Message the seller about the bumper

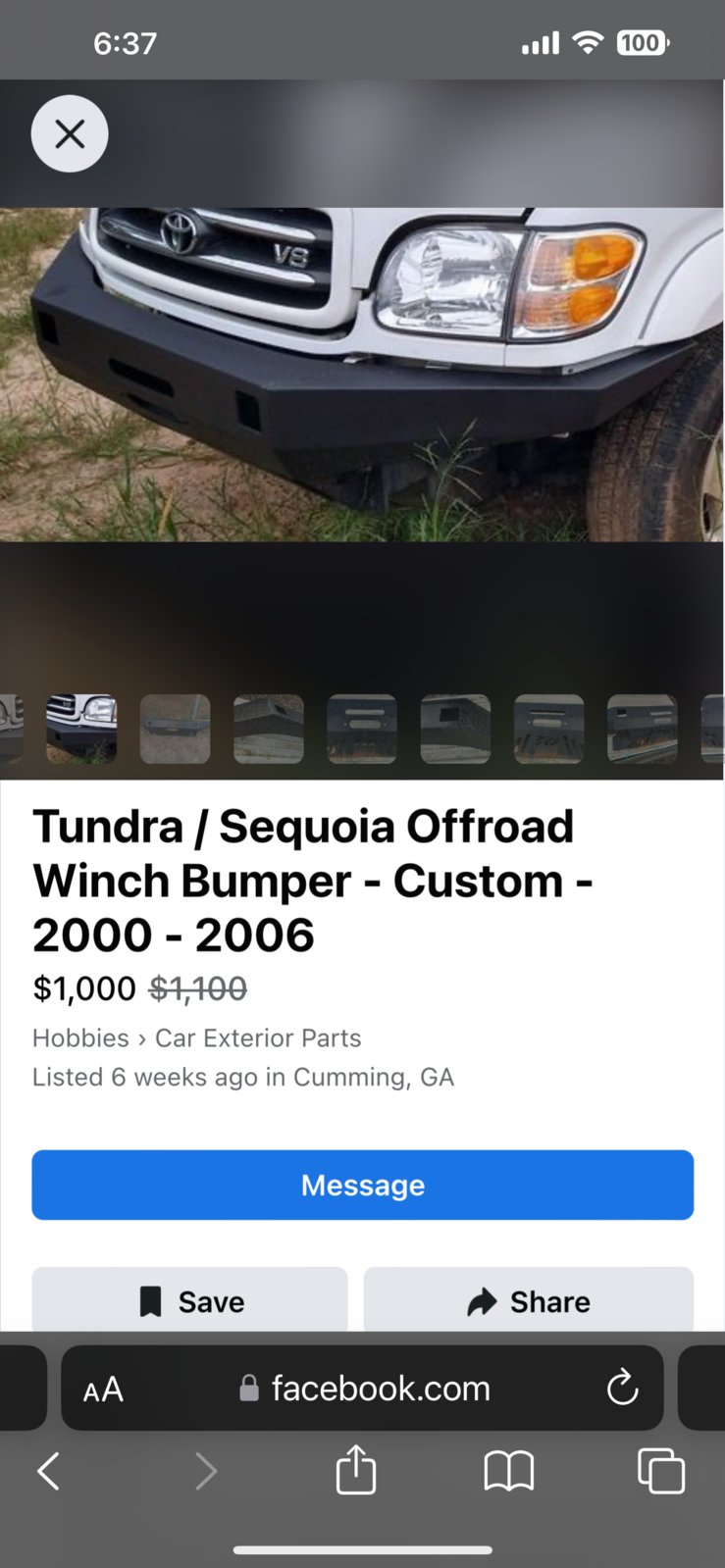[x=362, y=1185]
